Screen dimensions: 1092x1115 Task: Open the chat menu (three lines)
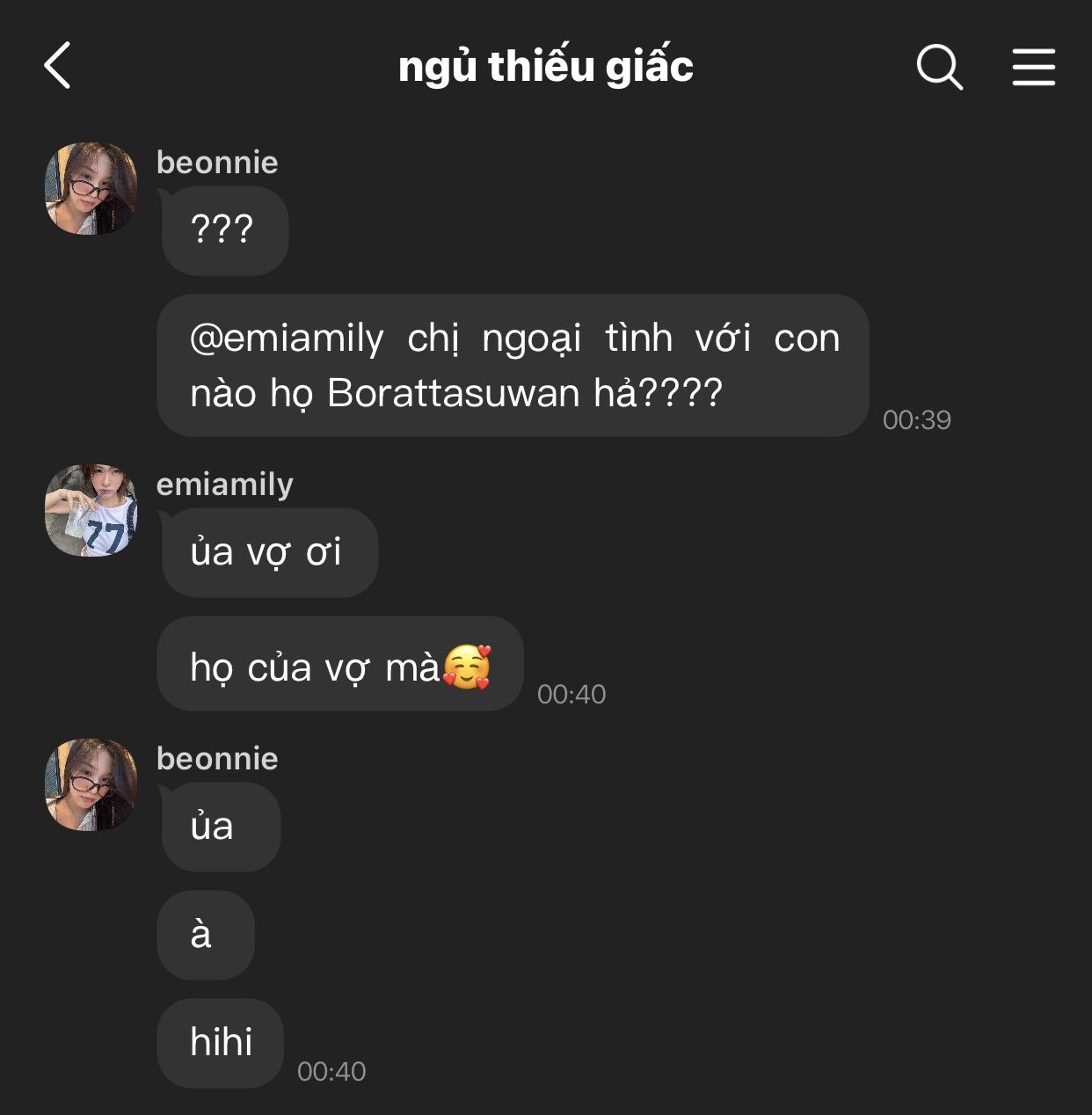1033,67
